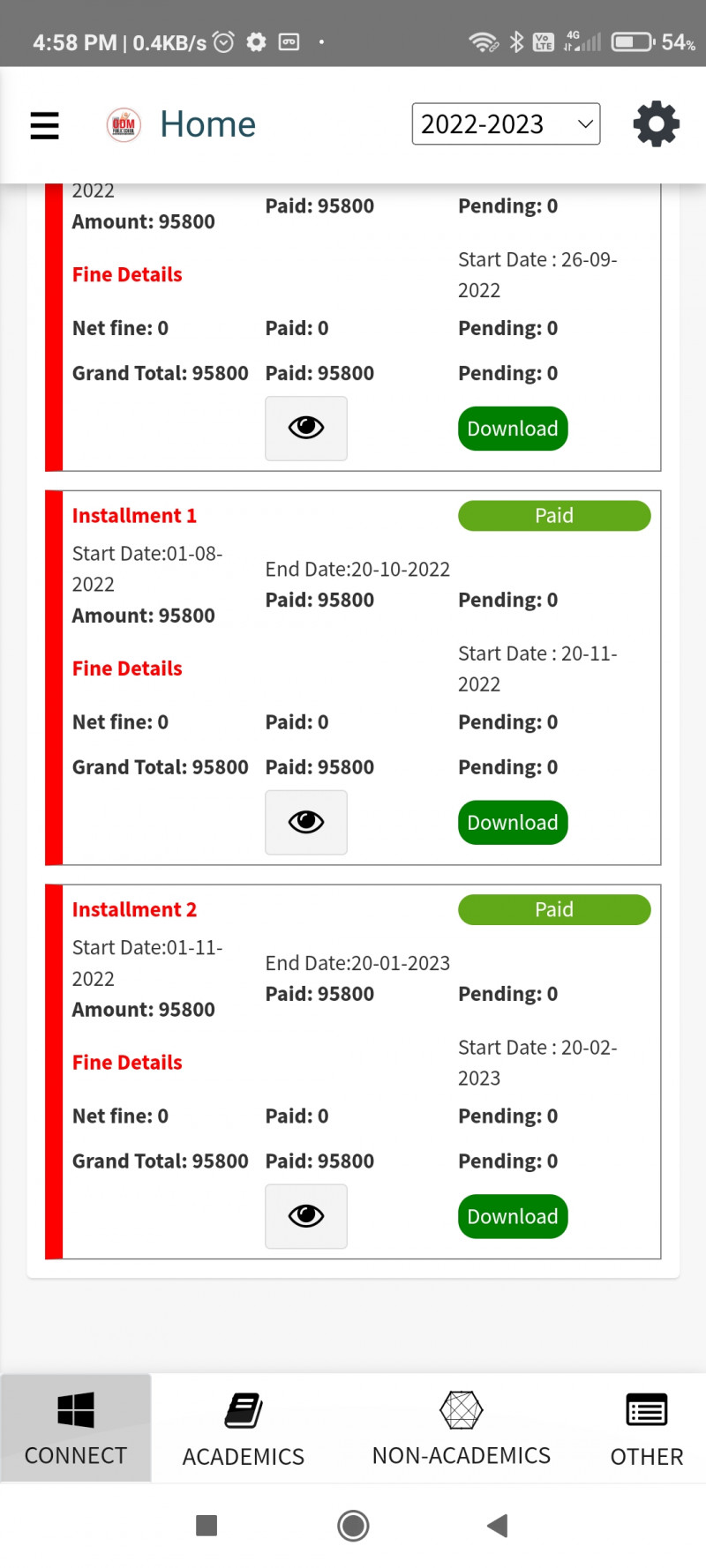Viewport: 706px width, 1568px height.
Task: View Installment 1 receipt via eye icon
Action: click(306, 822)
